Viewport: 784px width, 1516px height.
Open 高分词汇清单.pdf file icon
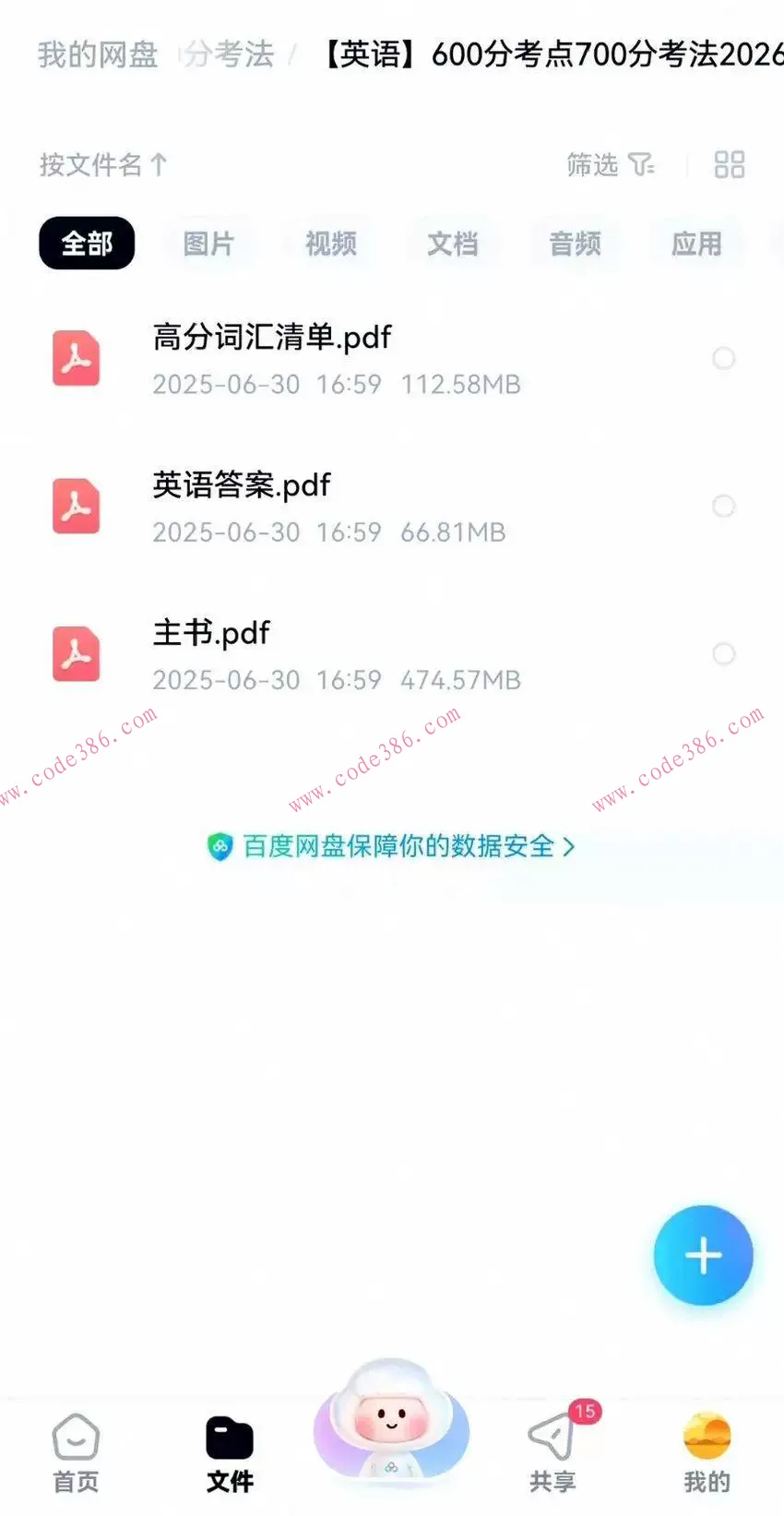point(76,358)
